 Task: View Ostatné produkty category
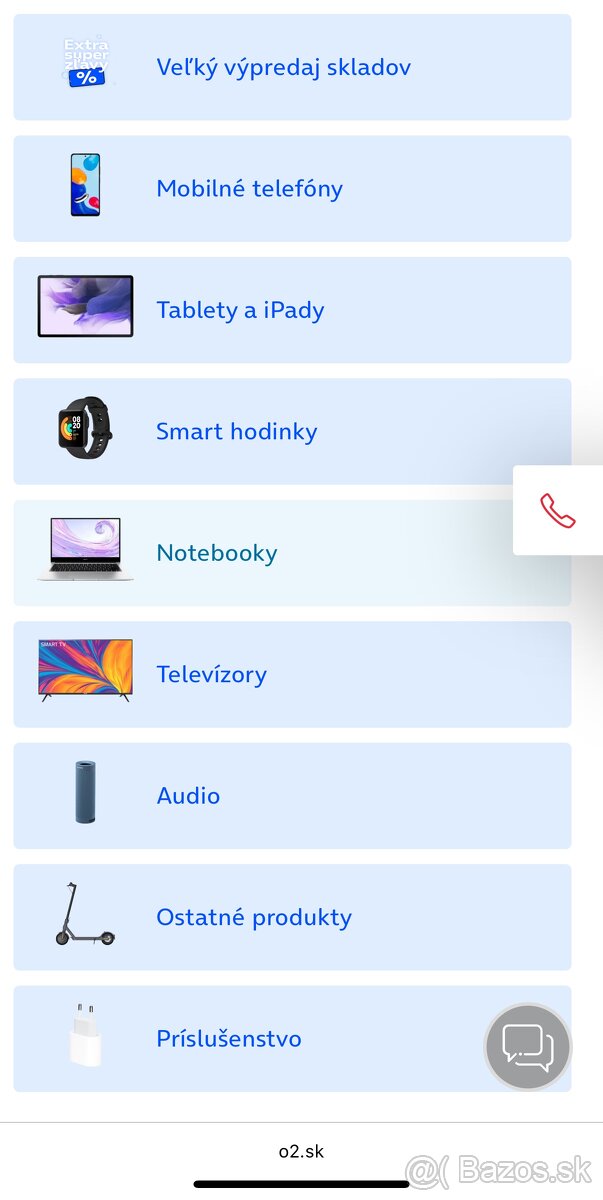click(x=254, y=917)
